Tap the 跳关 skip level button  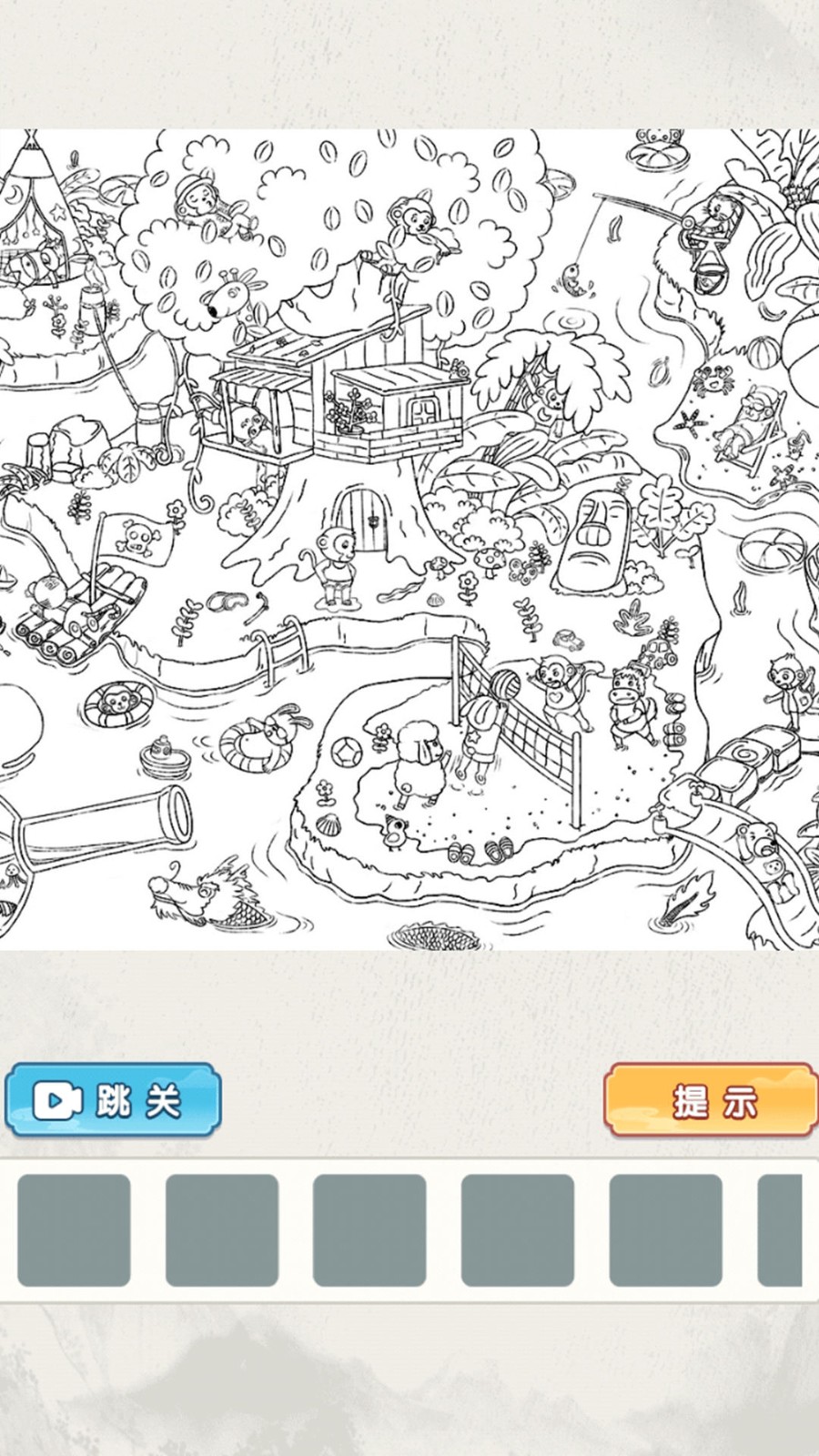(113, 1101)
